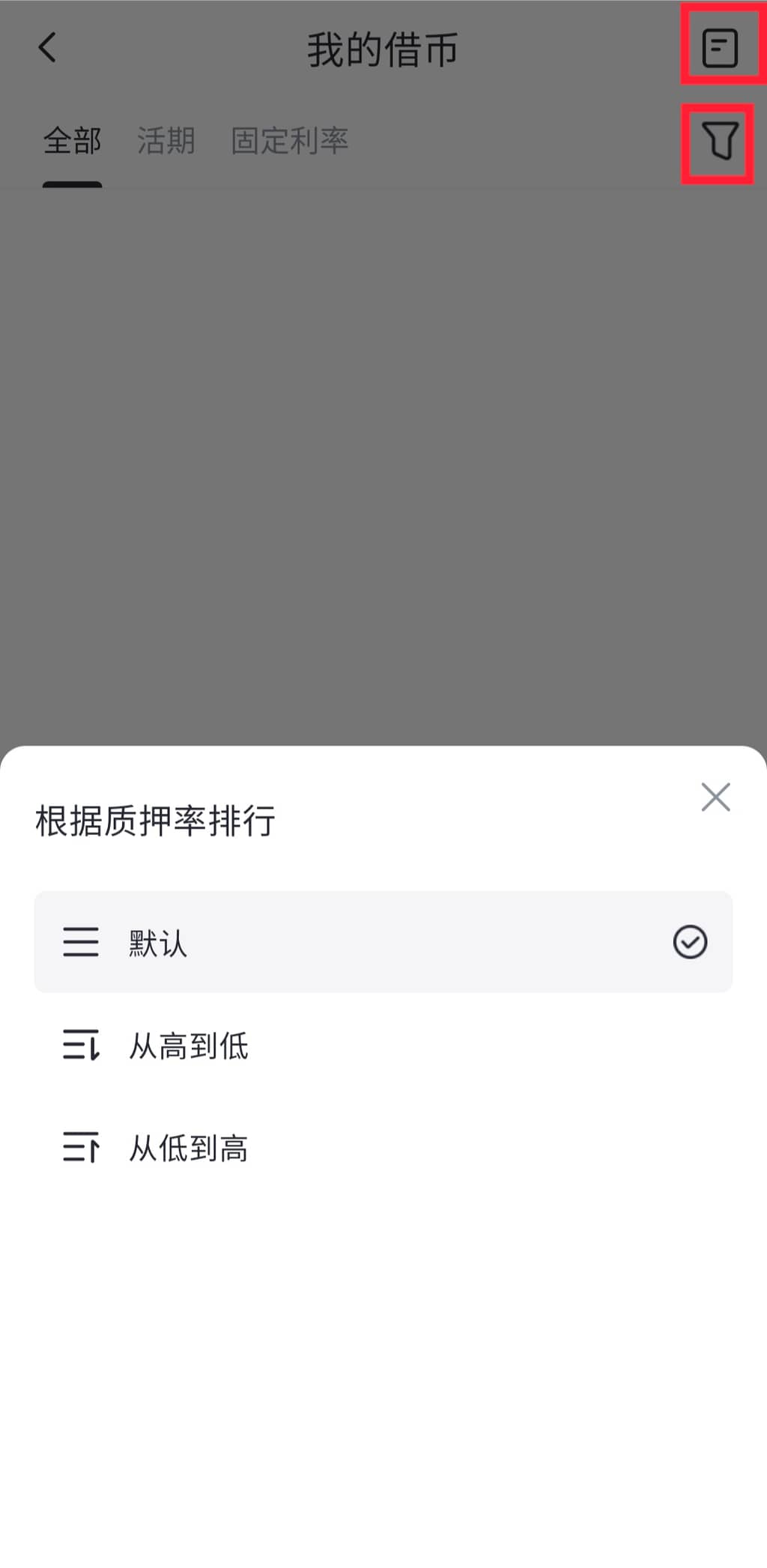Tap the filter funnel icon

(720, 142)
